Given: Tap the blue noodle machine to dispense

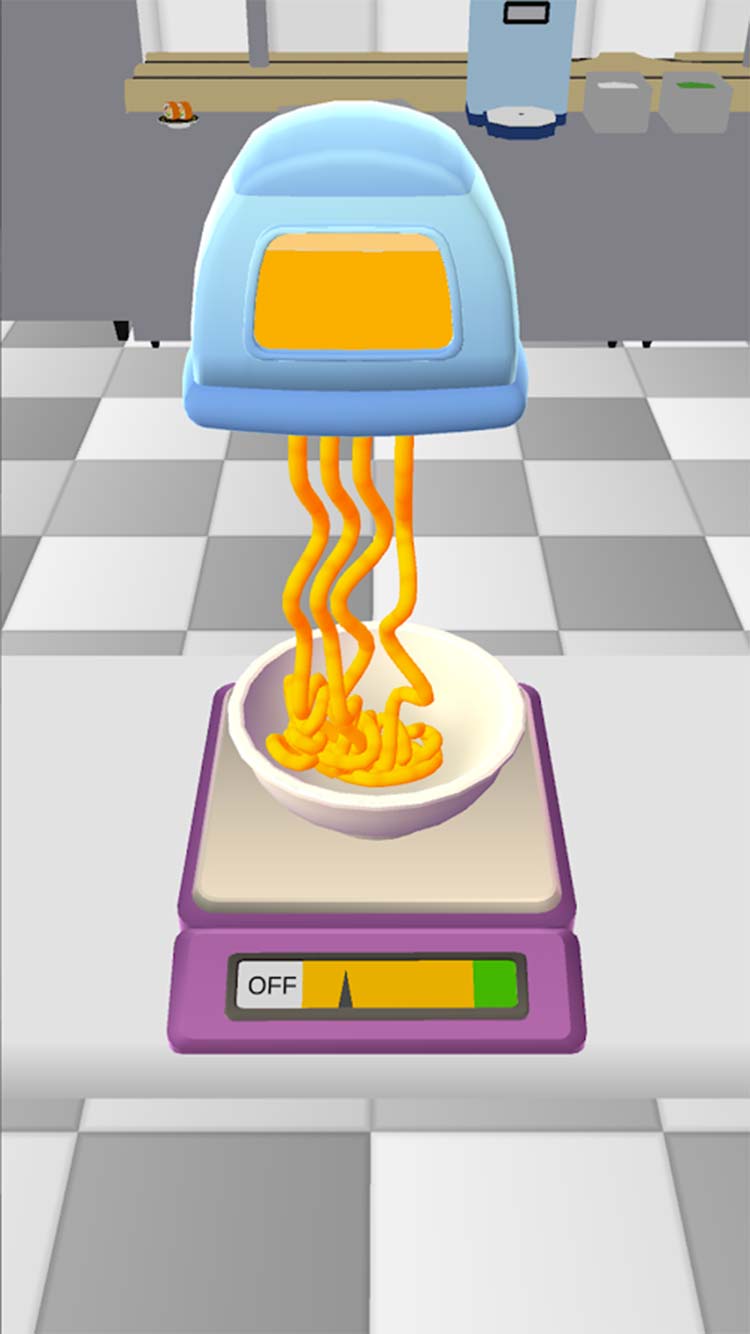Looking at the screenshot, I should 355,270.
